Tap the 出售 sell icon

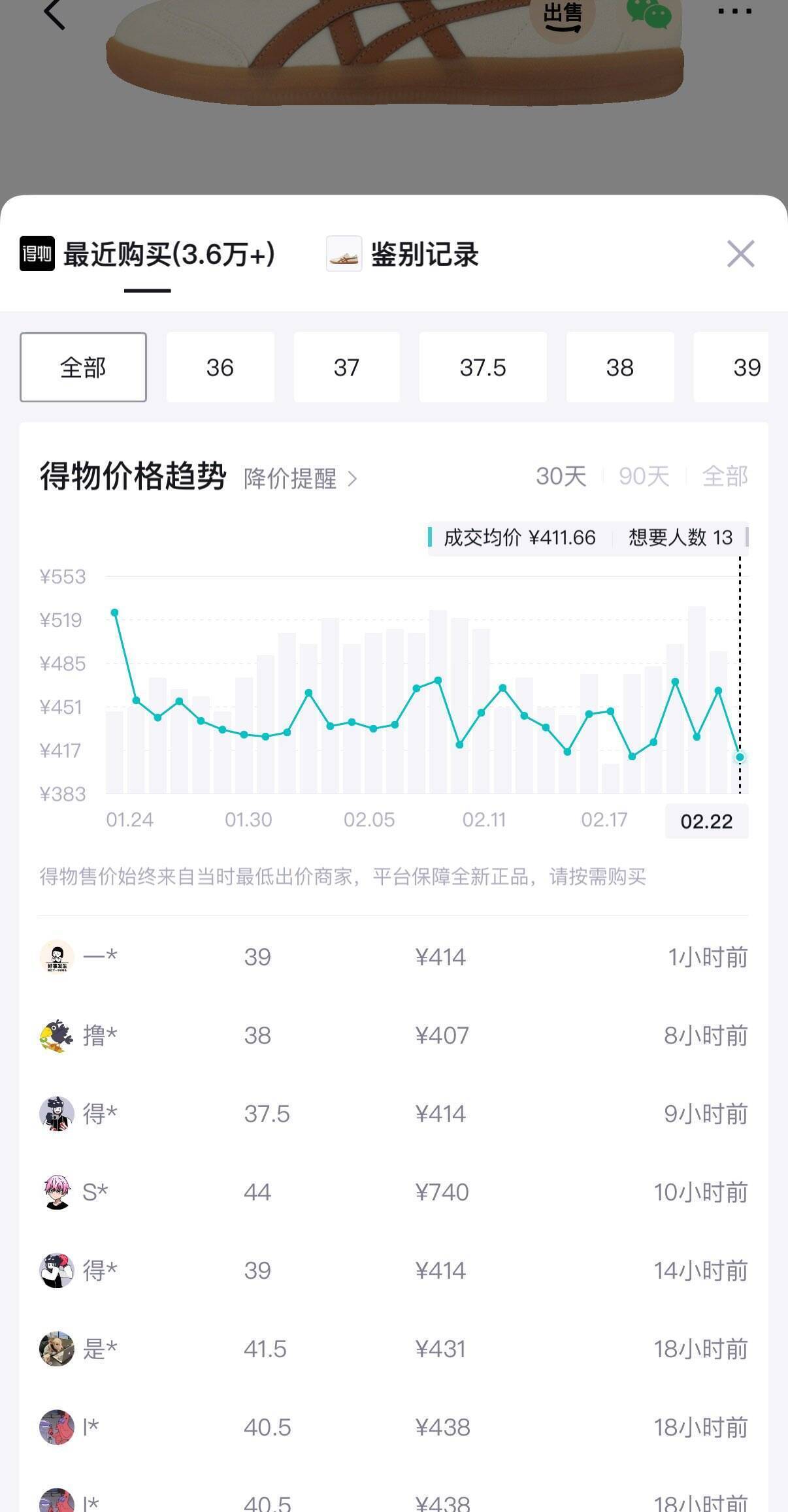(x=562, y=16)
